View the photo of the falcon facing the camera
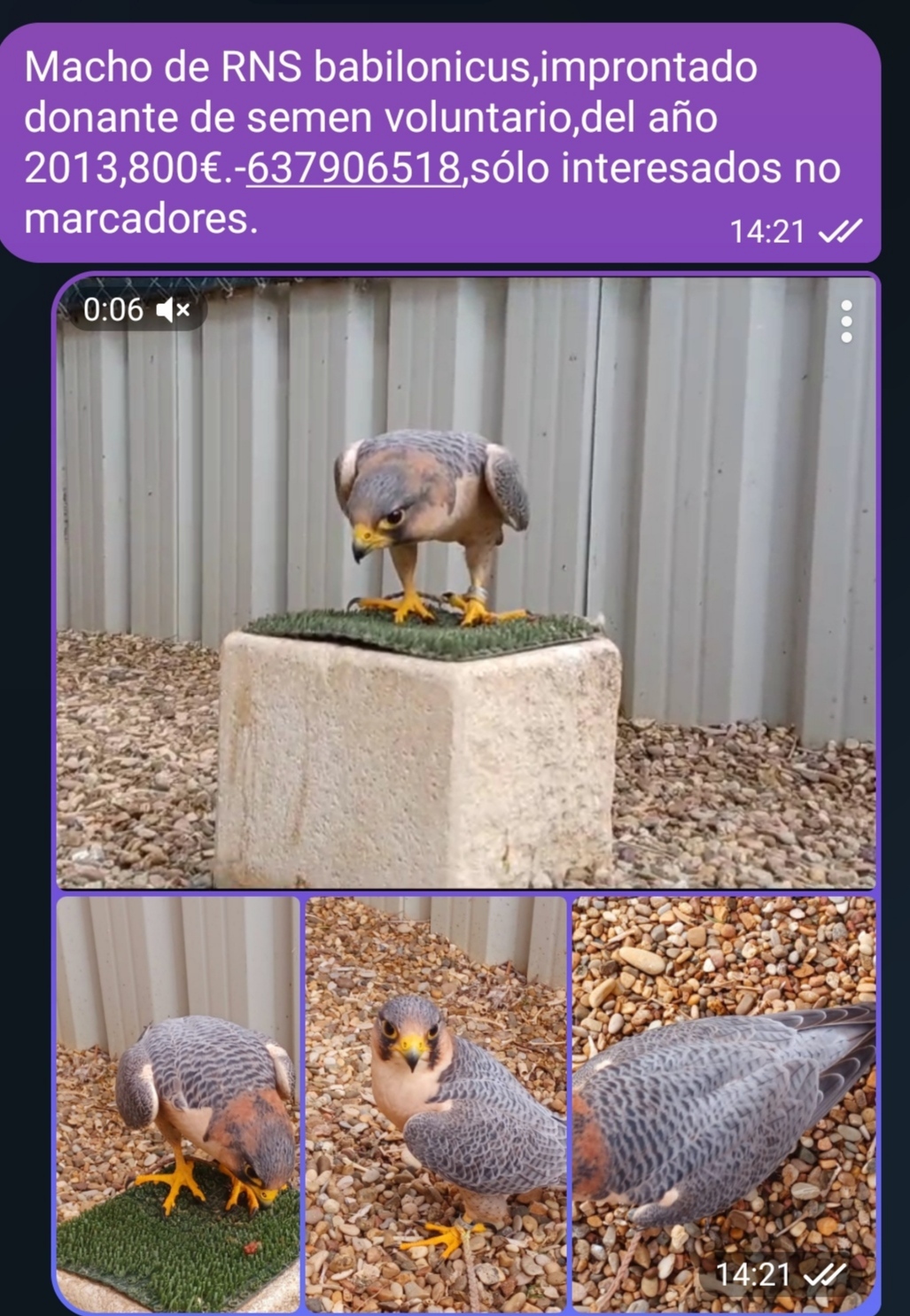The image size is (910, 1316). (436, 1102)
